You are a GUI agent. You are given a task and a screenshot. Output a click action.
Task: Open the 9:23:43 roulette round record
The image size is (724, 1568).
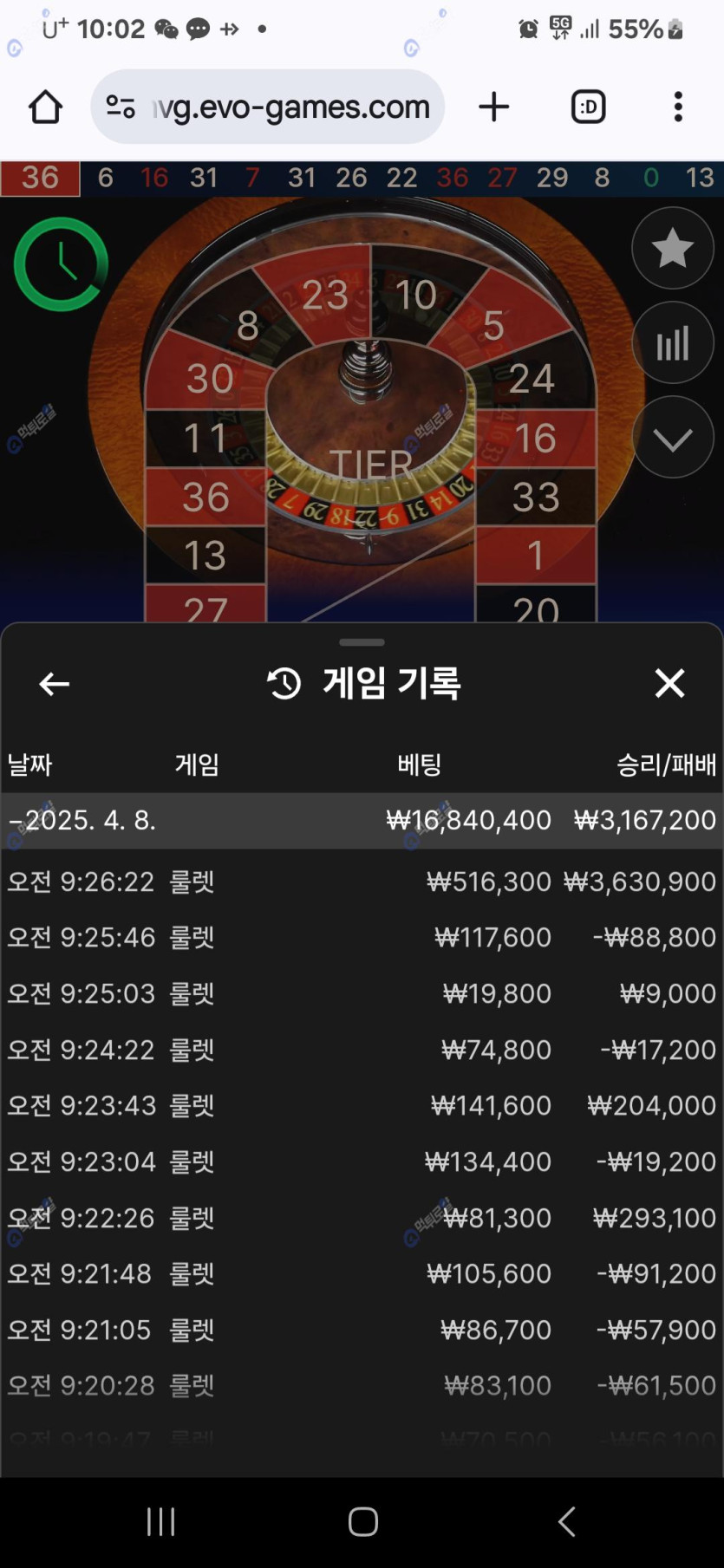tap(362, 1105)
